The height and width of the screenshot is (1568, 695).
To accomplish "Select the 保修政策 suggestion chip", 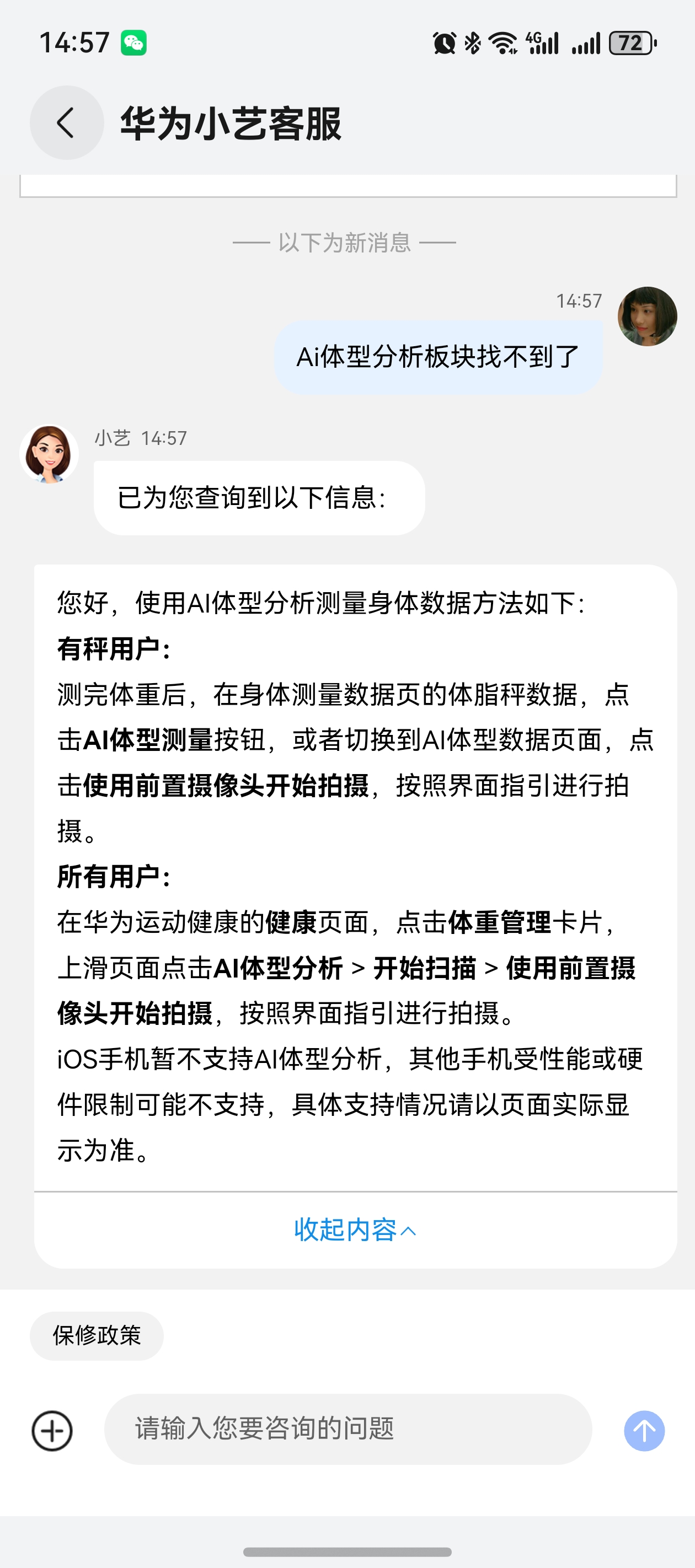I will click(97, 1335).
